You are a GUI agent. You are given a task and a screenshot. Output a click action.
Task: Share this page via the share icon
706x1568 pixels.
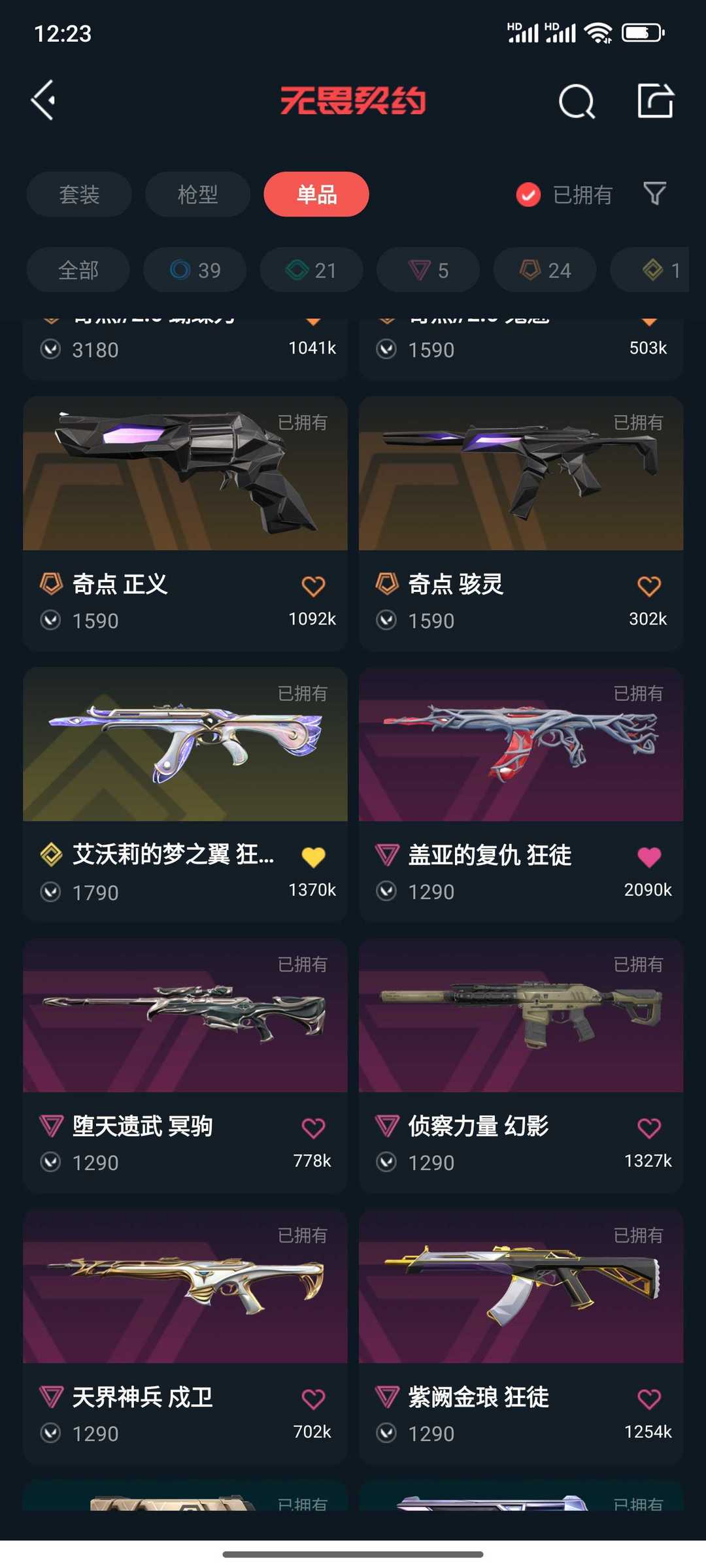pyautogui.click(x=655, y=101)
